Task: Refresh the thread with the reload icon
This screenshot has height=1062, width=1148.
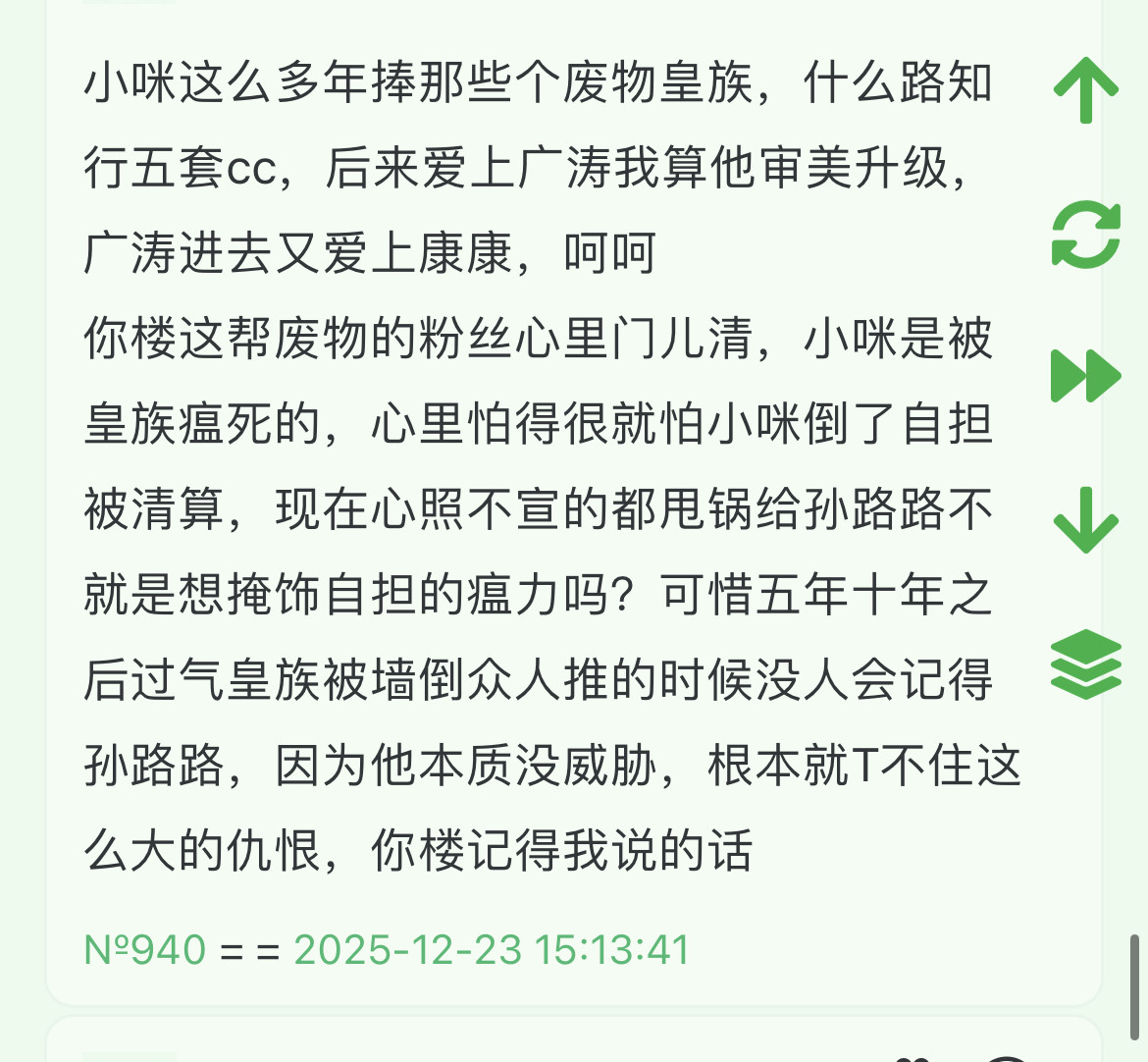Action: pyautogui.click(x=1085, y=234)
